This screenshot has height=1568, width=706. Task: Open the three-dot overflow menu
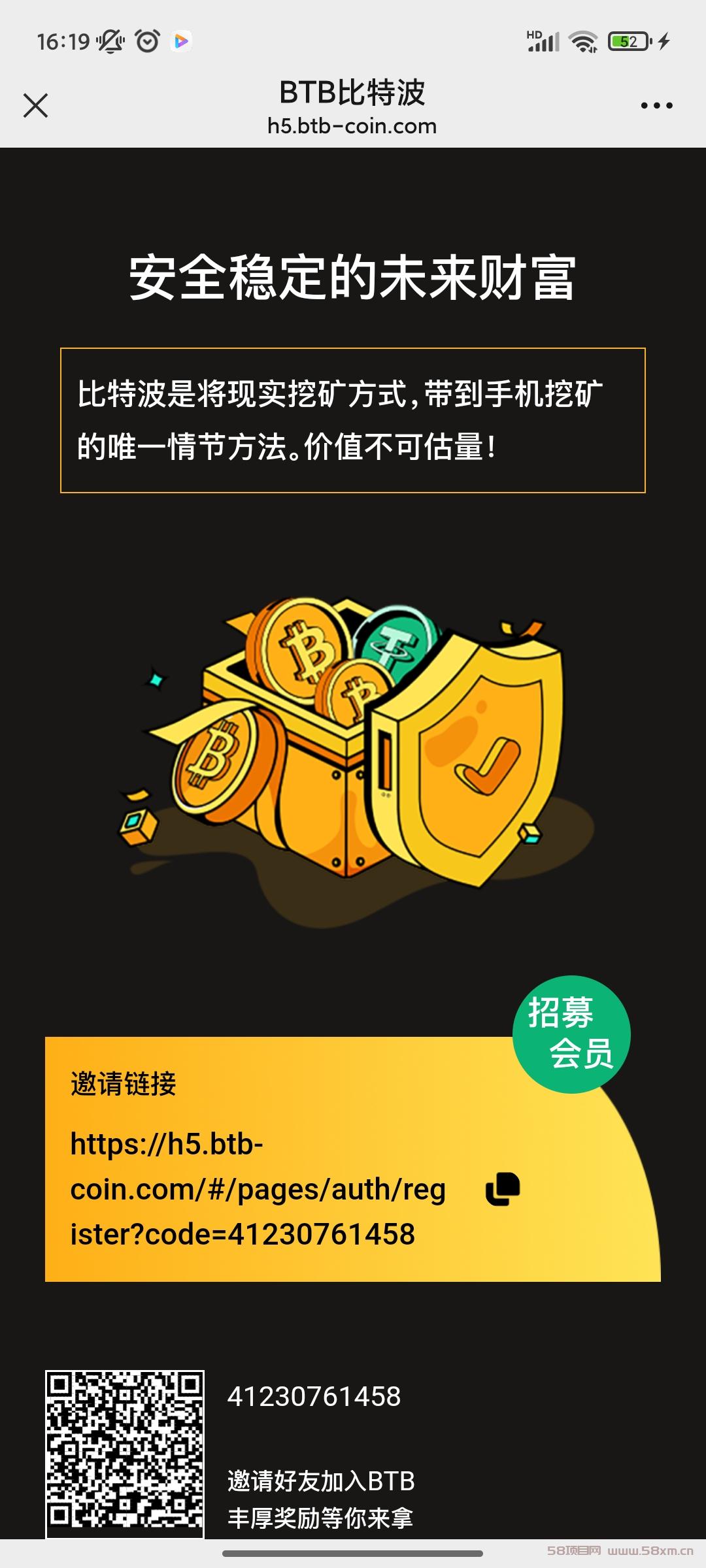coord(656,105)
